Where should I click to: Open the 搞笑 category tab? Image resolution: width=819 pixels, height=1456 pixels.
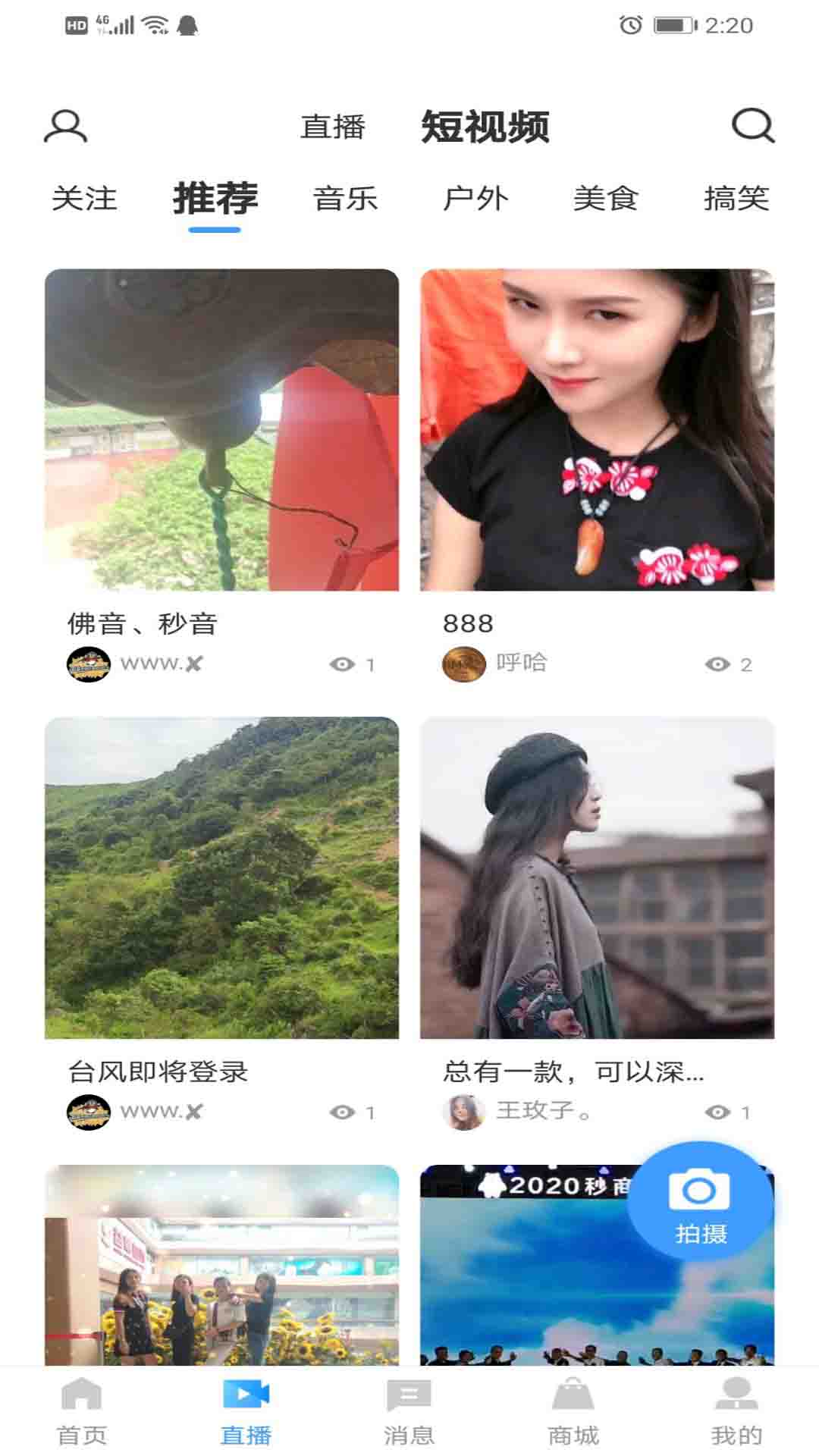click(736, 199)
